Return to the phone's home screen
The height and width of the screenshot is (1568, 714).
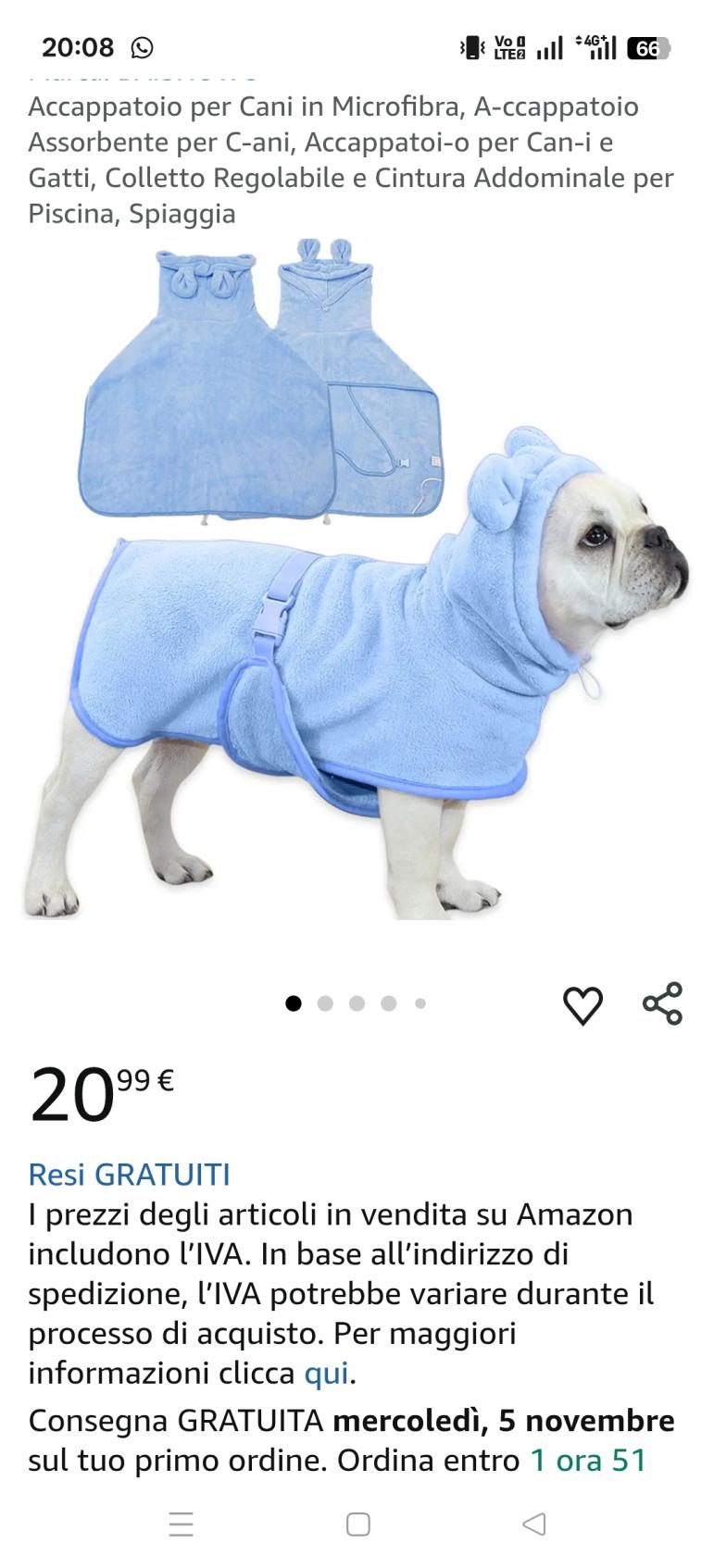click(x=358, y=1524)
